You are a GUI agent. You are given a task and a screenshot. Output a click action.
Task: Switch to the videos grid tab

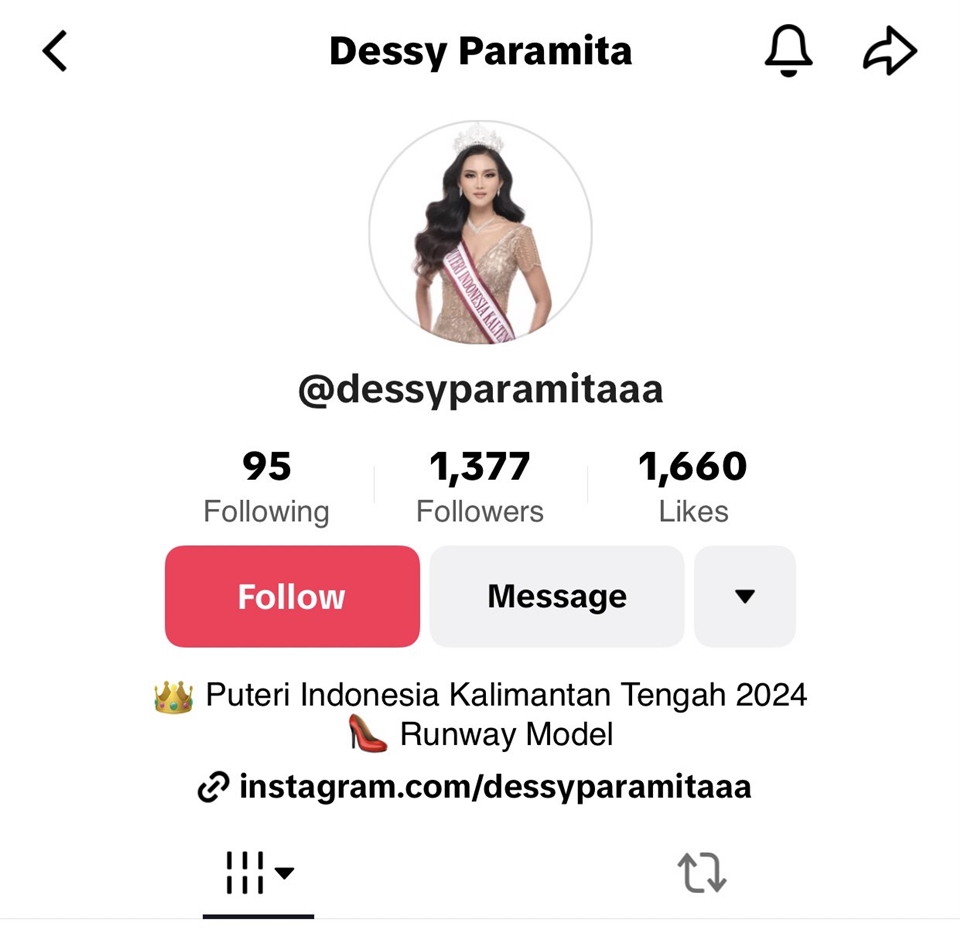[x=258, y=872]
